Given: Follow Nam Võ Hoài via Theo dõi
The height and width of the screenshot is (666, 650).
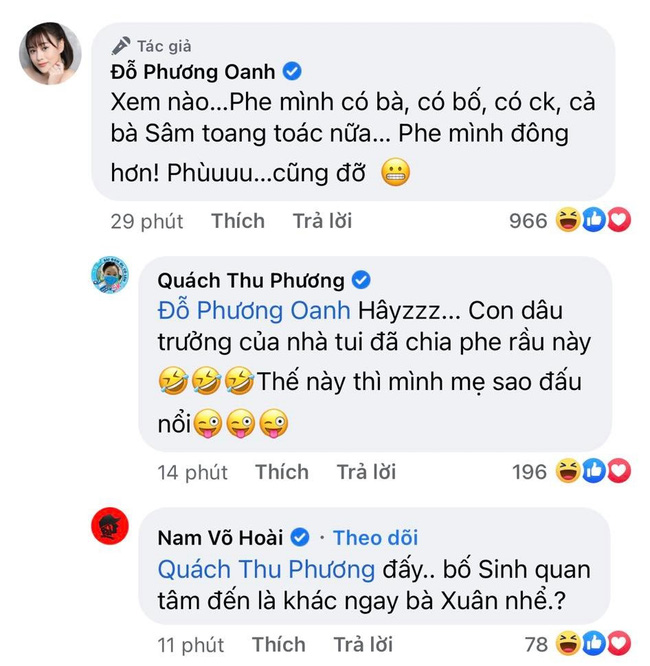Looking at the screenshot, I should click(375, 538).
